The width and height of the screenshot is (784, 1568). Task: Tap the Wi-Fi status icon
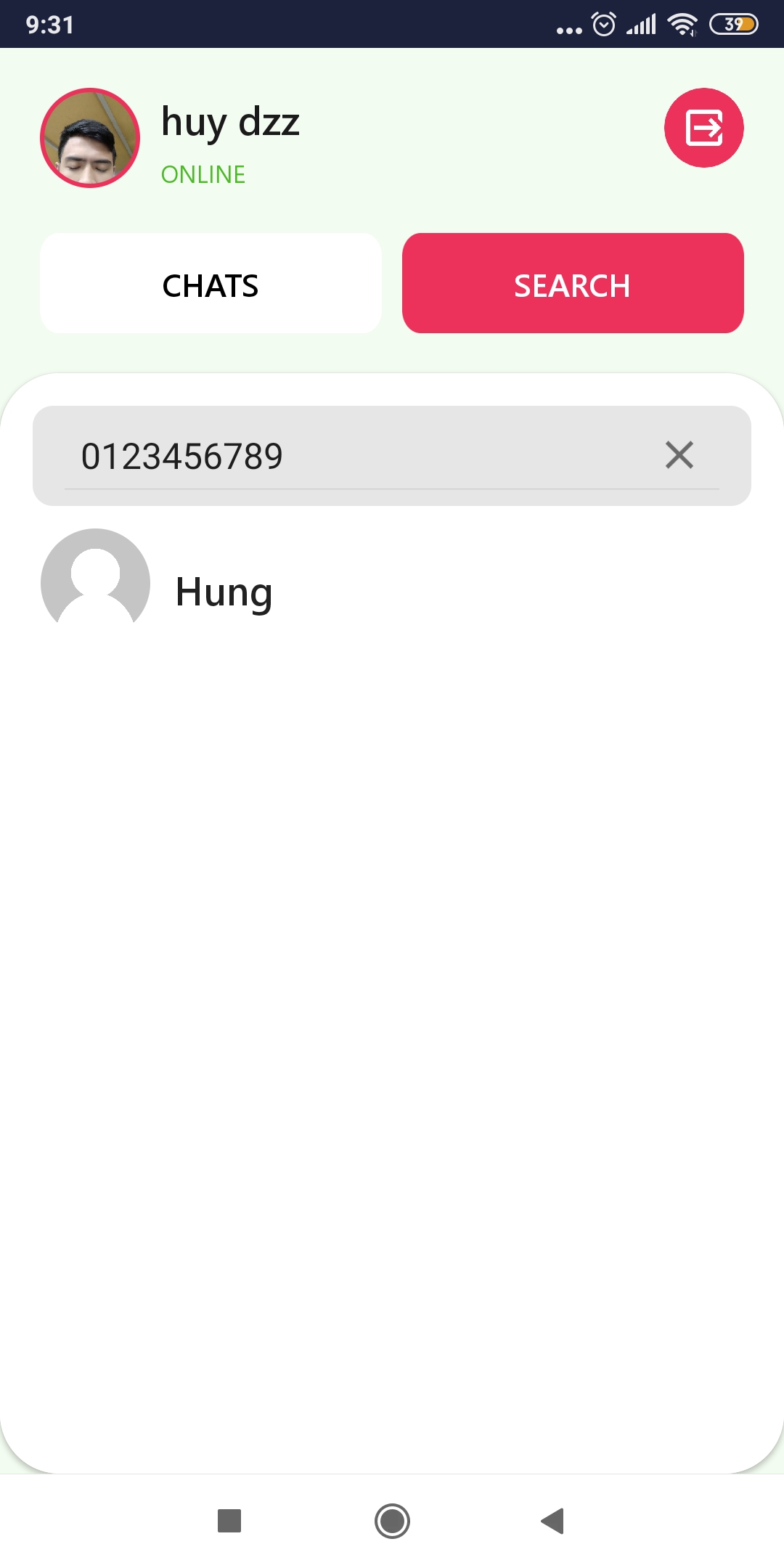click(x=681, y=24)
